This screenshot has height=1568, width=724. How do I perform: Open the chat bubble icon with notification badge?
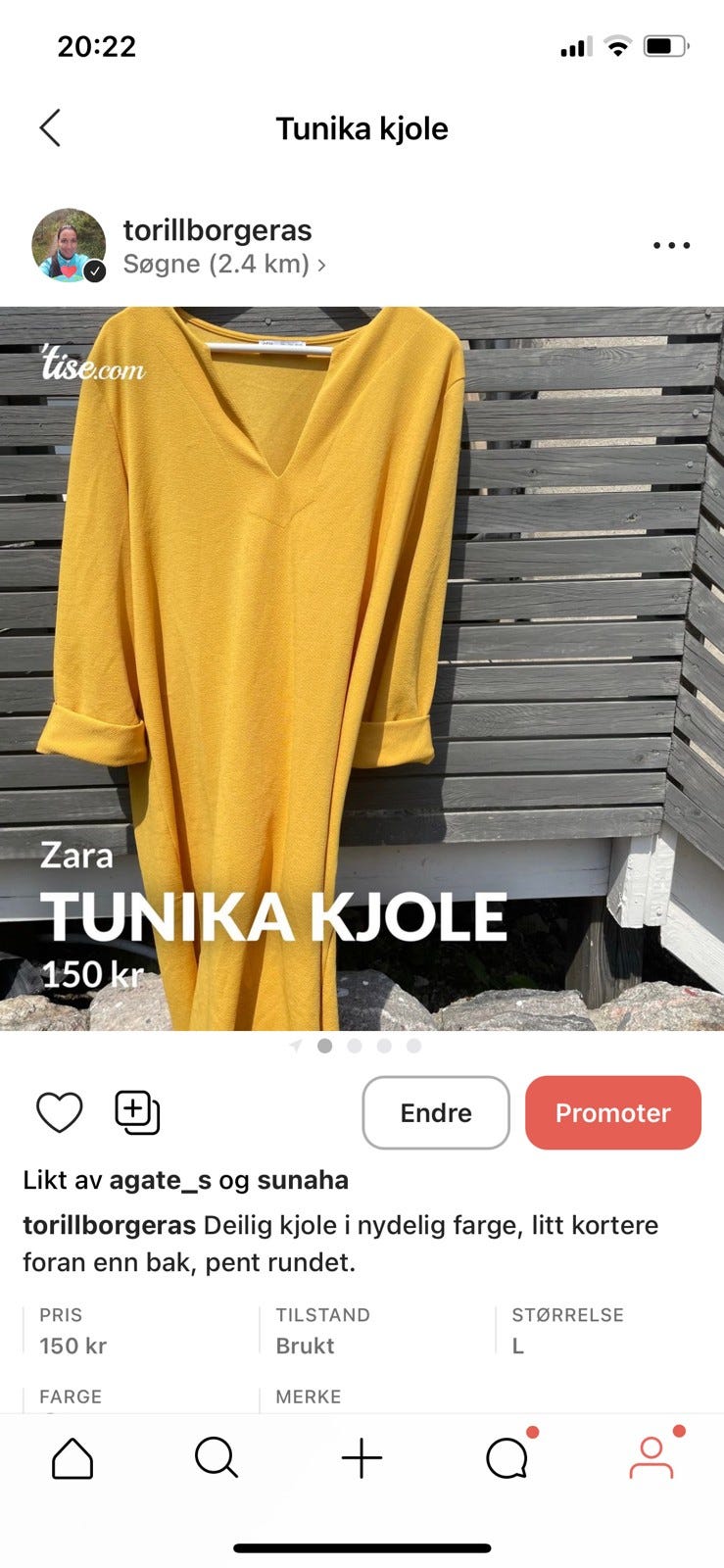(x=506, y=1456)
